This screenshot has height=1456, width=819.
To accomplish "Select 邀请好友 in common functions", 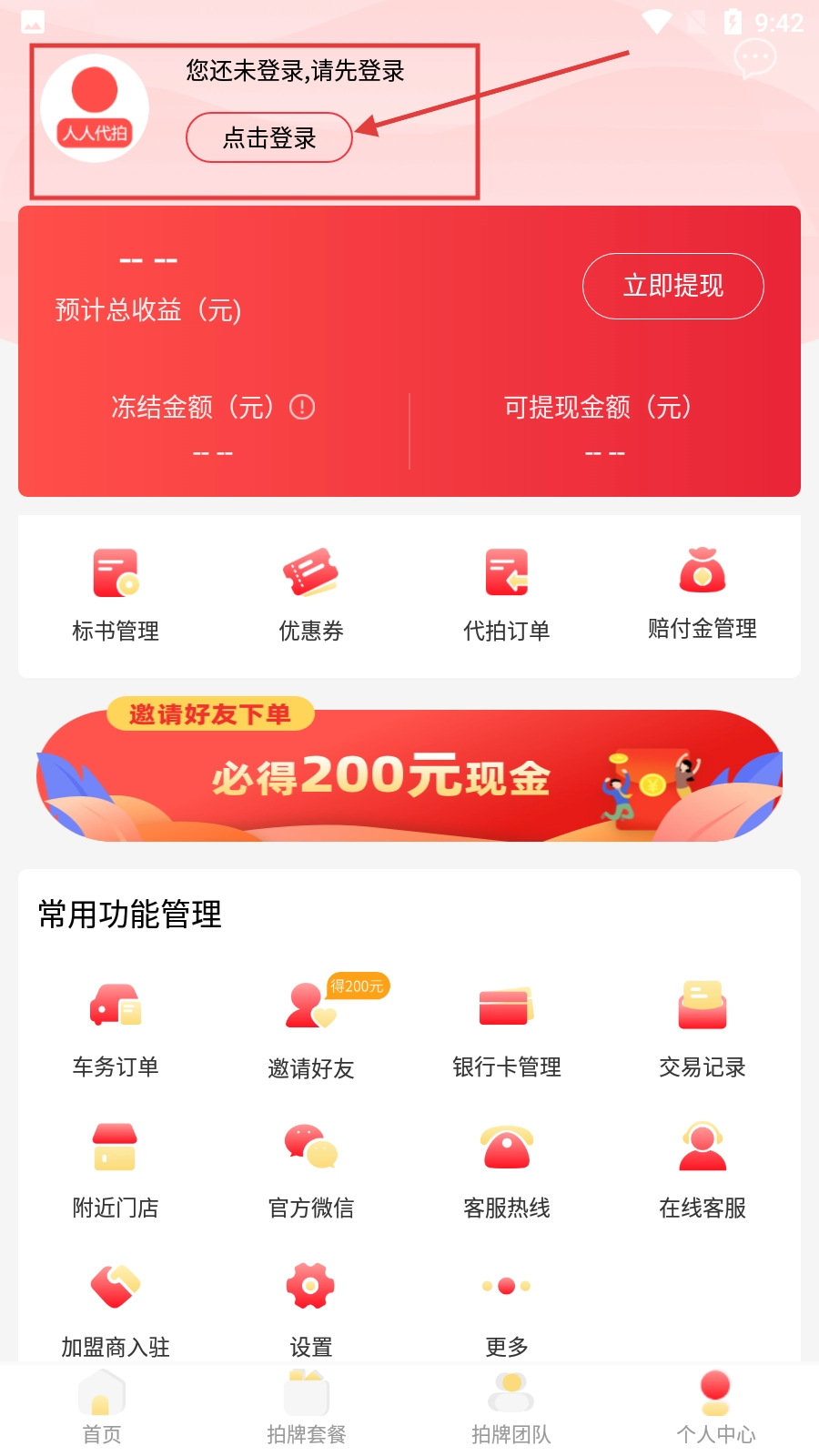I will click(x=311, y=1028).
